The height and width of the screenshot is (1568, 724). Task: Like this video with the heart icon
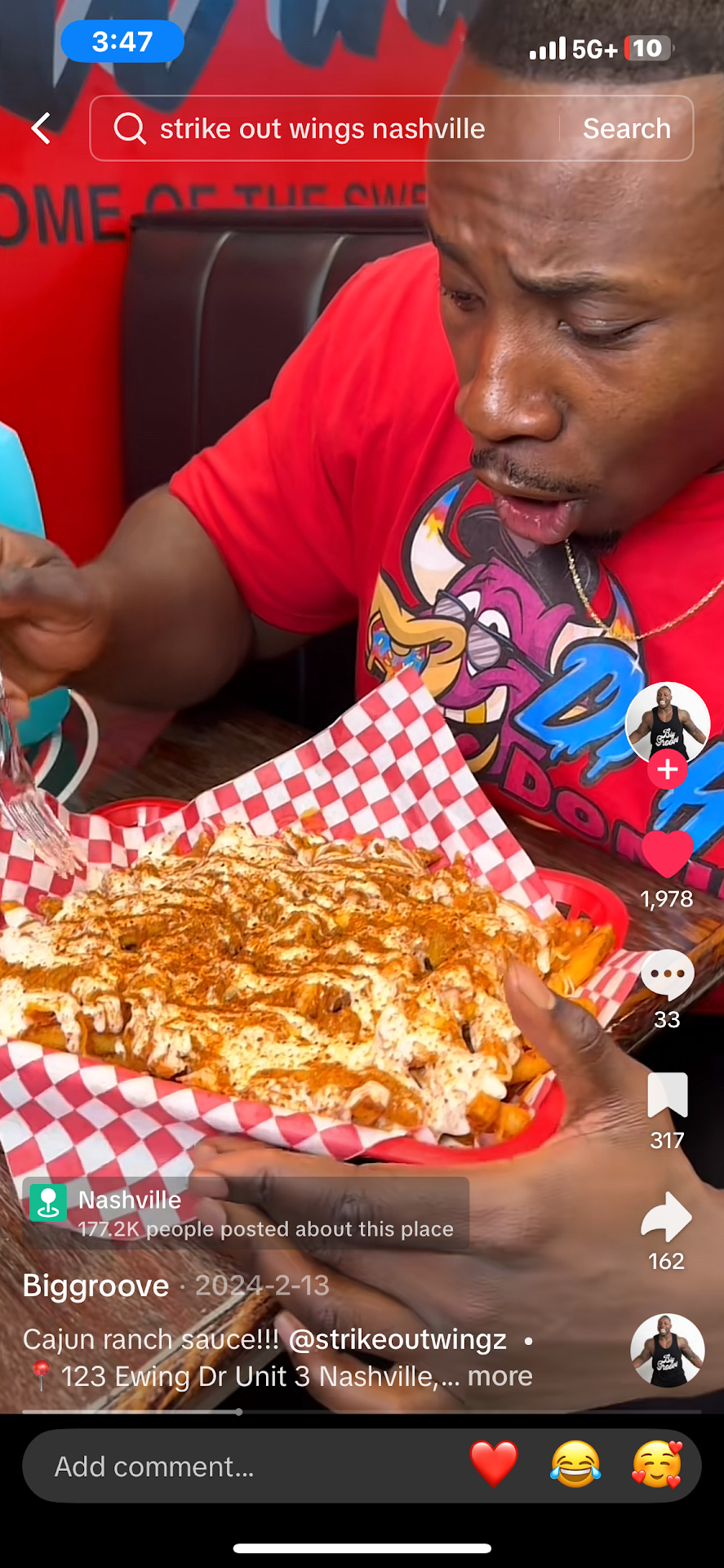tap(667, 854)
